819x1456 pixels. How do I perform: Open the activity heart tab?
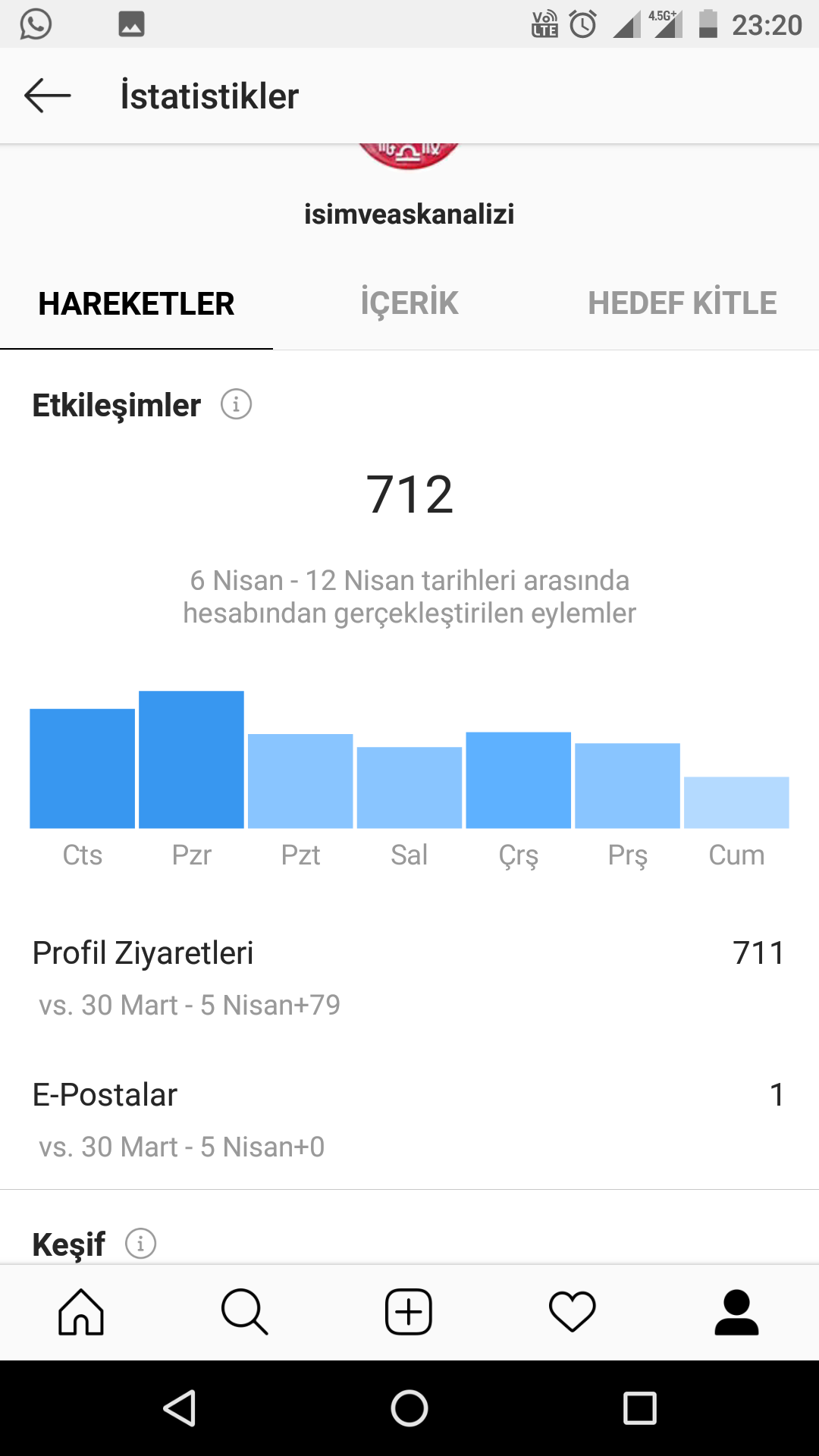[573, 1312]
